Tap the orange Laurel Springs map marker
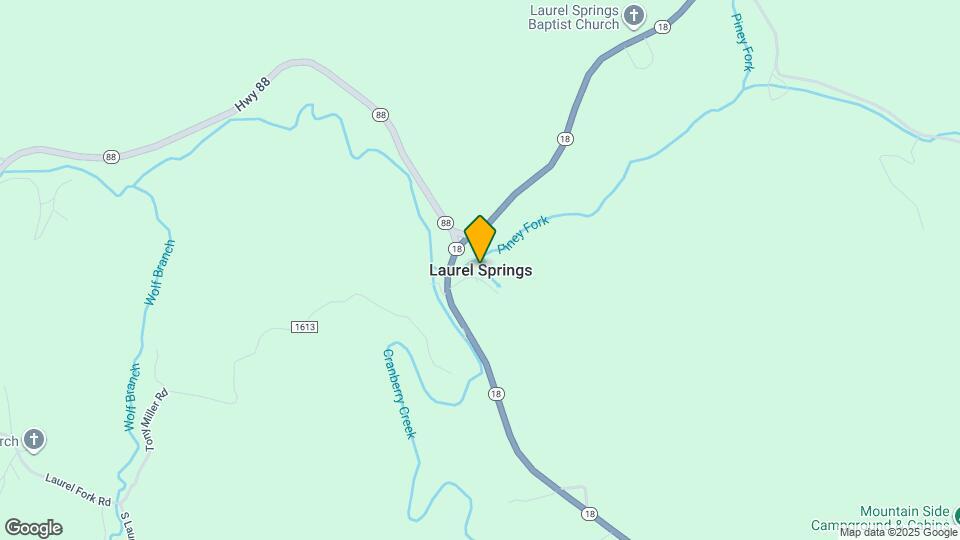960x540 pixels. (x=480, y=239)
